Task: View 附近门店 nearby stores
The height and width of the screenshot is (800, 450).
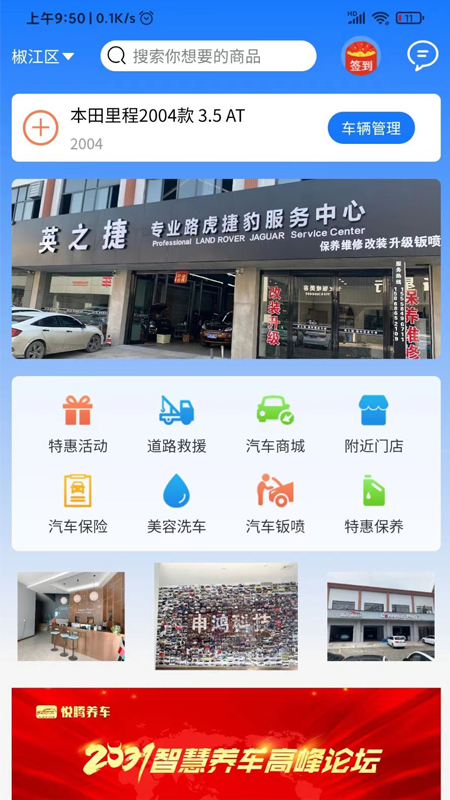Action: click(373, 424)
